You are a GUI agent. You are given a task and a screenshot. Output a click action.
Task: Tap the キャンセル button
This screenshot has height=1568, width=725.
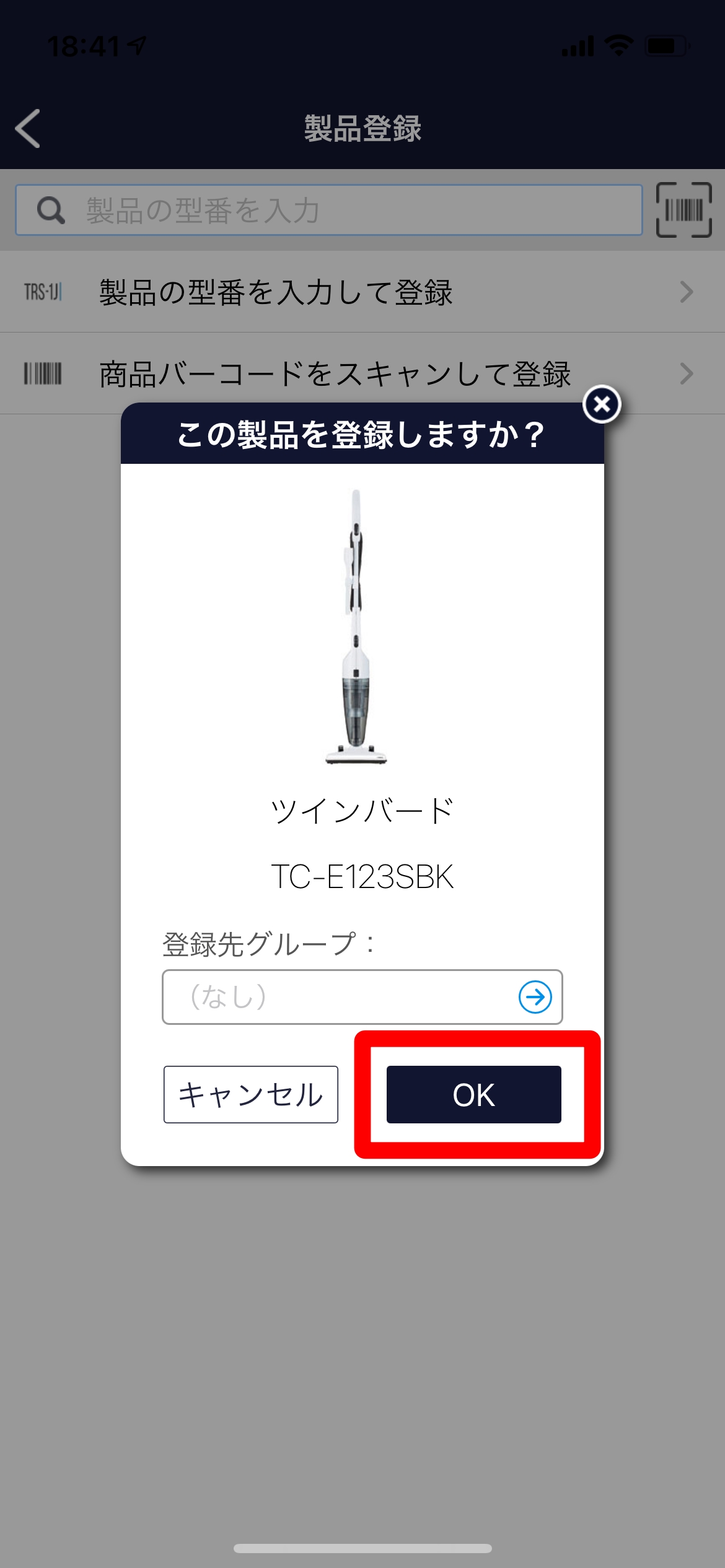[x=251, y=1094]
